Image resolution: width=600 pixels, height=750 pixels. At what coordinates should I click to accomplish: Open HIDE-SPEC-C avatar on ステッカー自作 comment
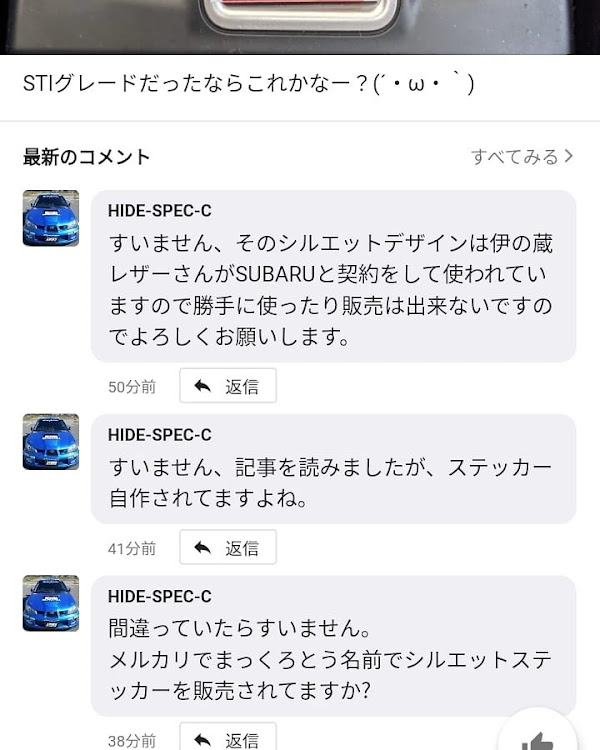(x=51, y=442)
